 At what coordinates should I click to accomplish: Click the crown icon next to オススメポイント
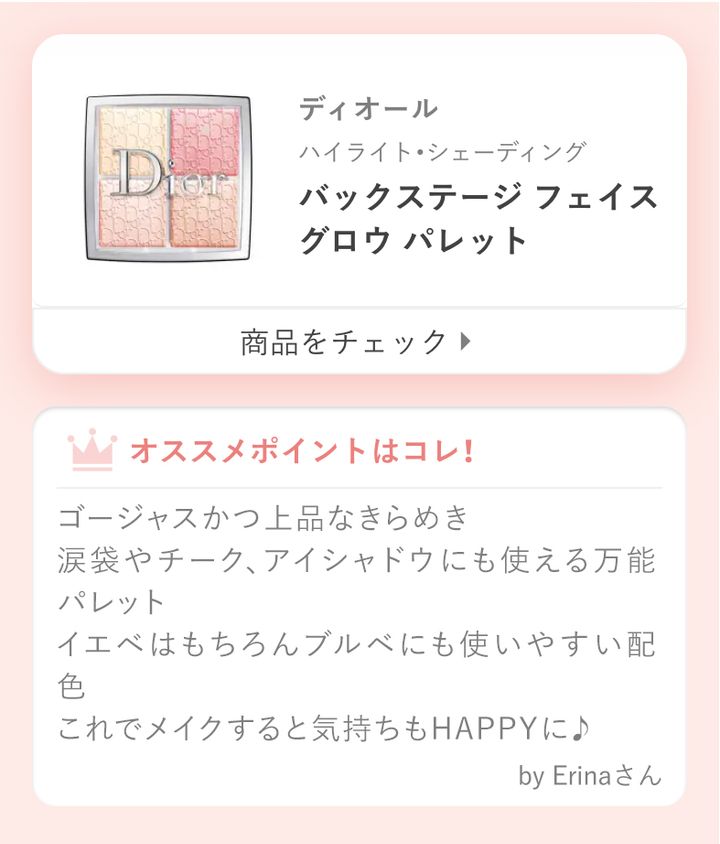[91, 449]
